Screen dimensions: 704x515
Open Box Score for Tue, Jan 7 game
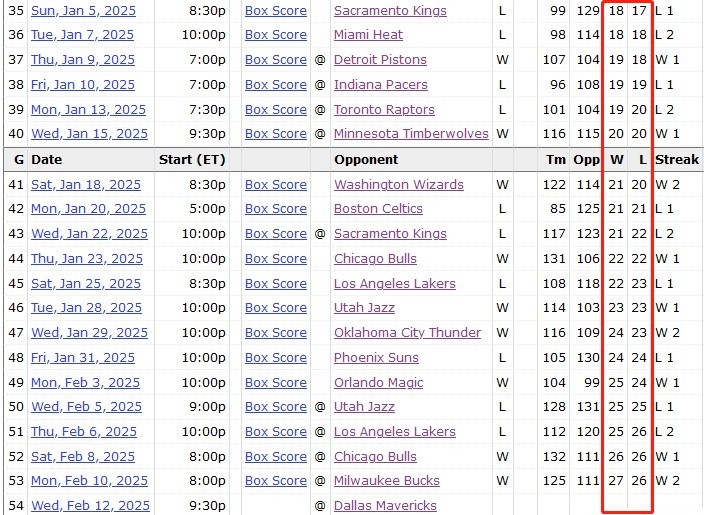(x=275, y=35)
